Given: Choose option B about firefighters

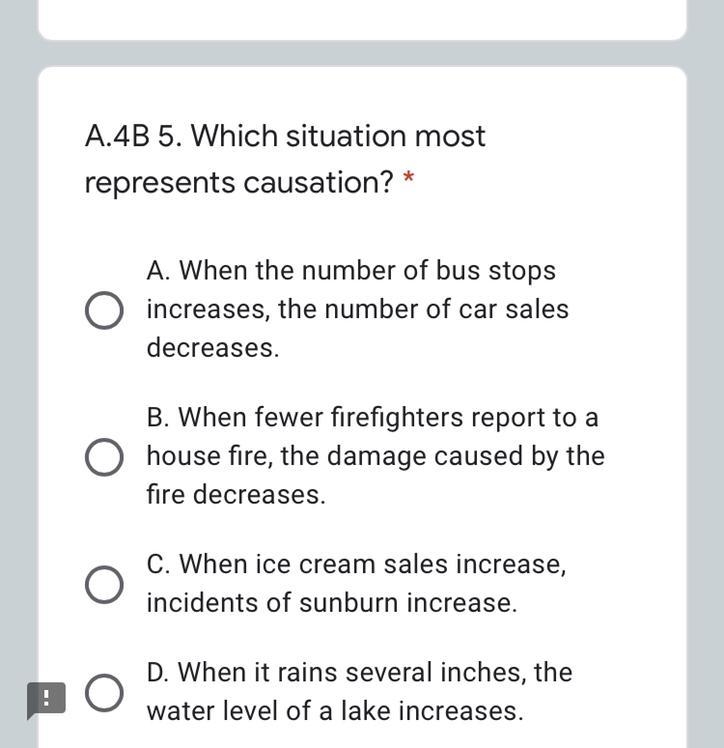Looking at the screenshot, I should coord(104,457).
